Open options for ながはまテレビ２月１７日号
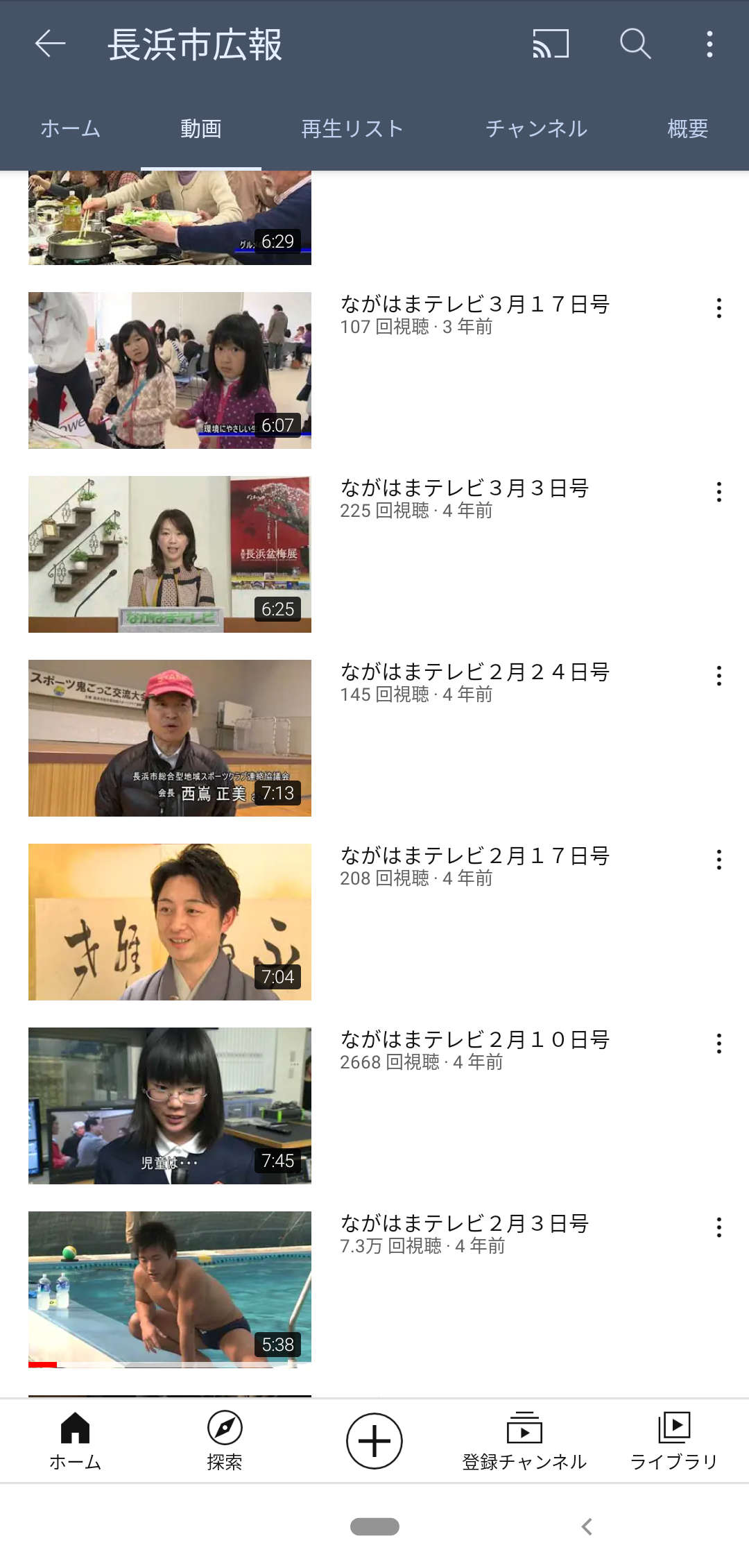Screen dimensions: 749x1568 [x=718, y=860]
